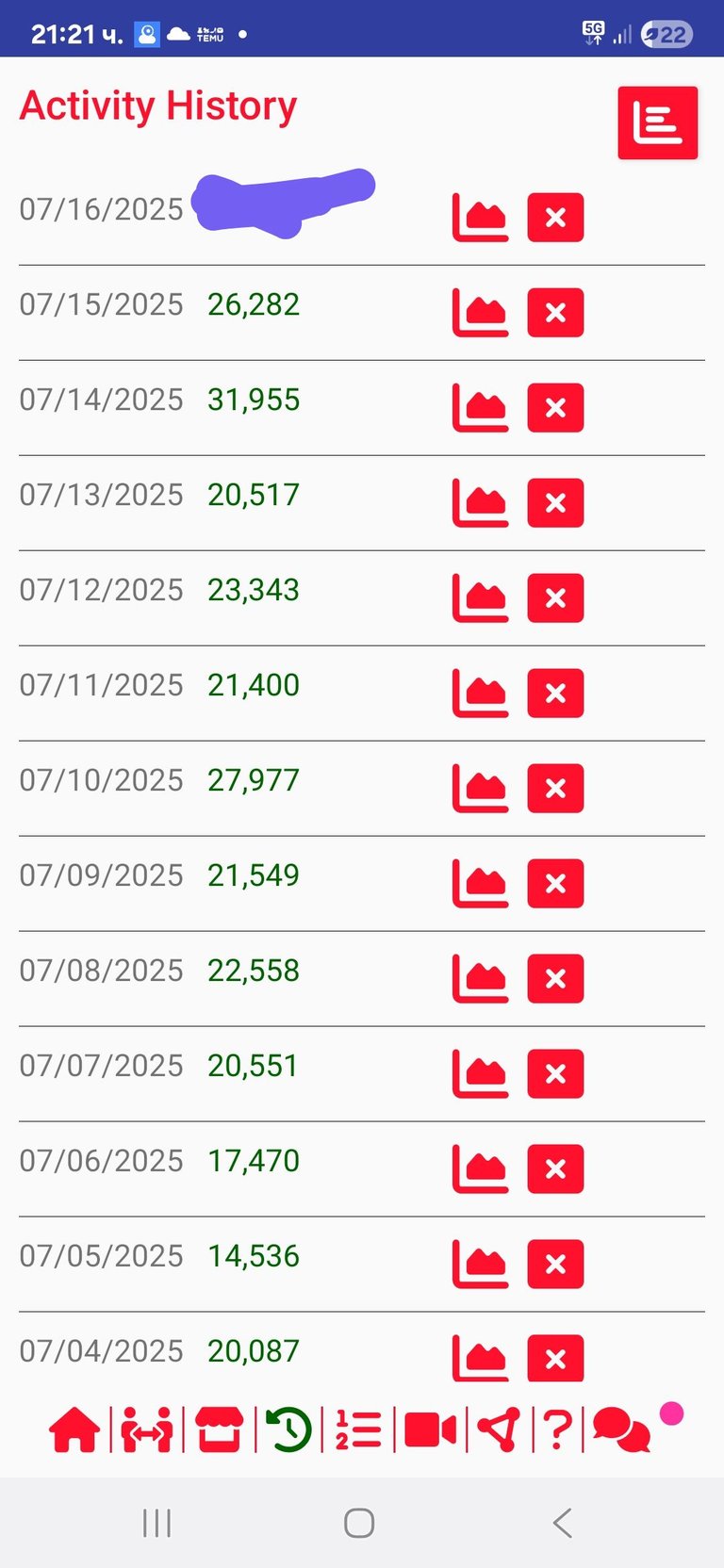Select the history clock icon
Image resolution: width=724 pixels, height=1568 pixels.
click(x=288, y=1429)
